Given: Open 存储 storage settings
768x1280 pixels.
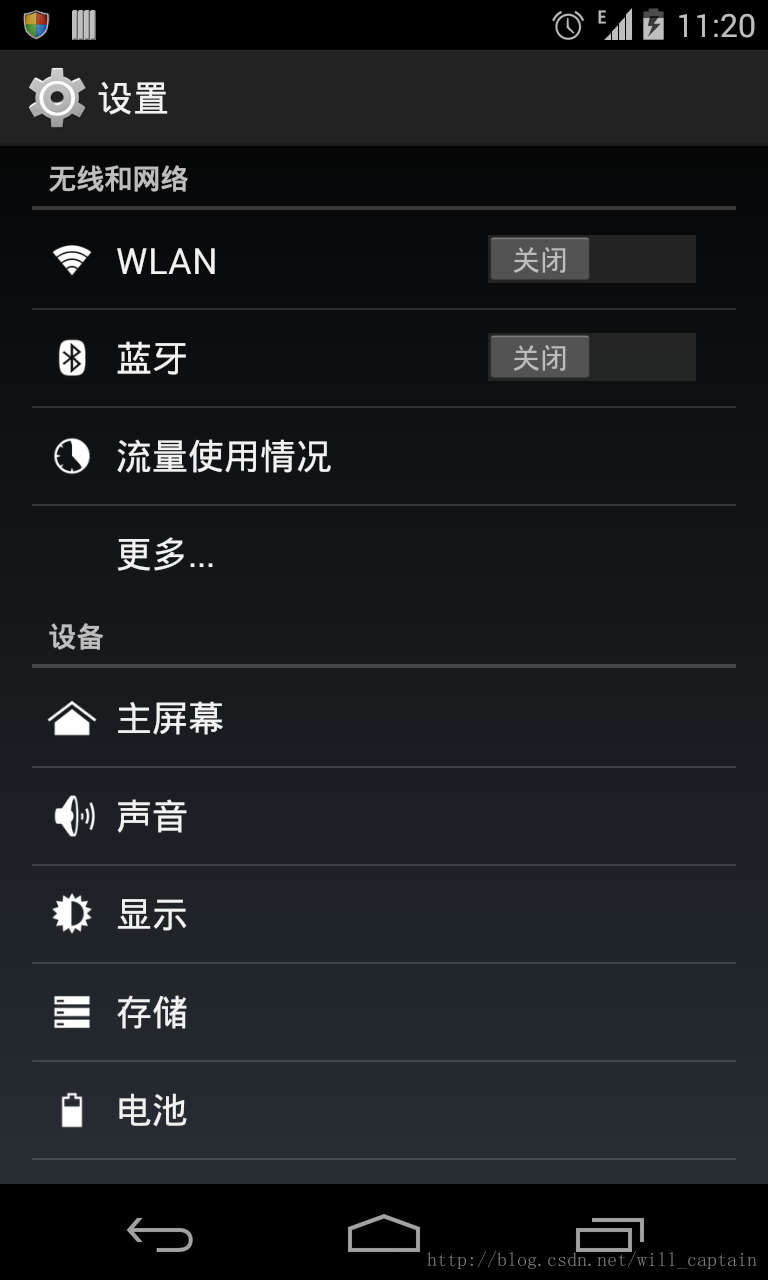Looking at the screenshot, I should (x=384, y=1012).
